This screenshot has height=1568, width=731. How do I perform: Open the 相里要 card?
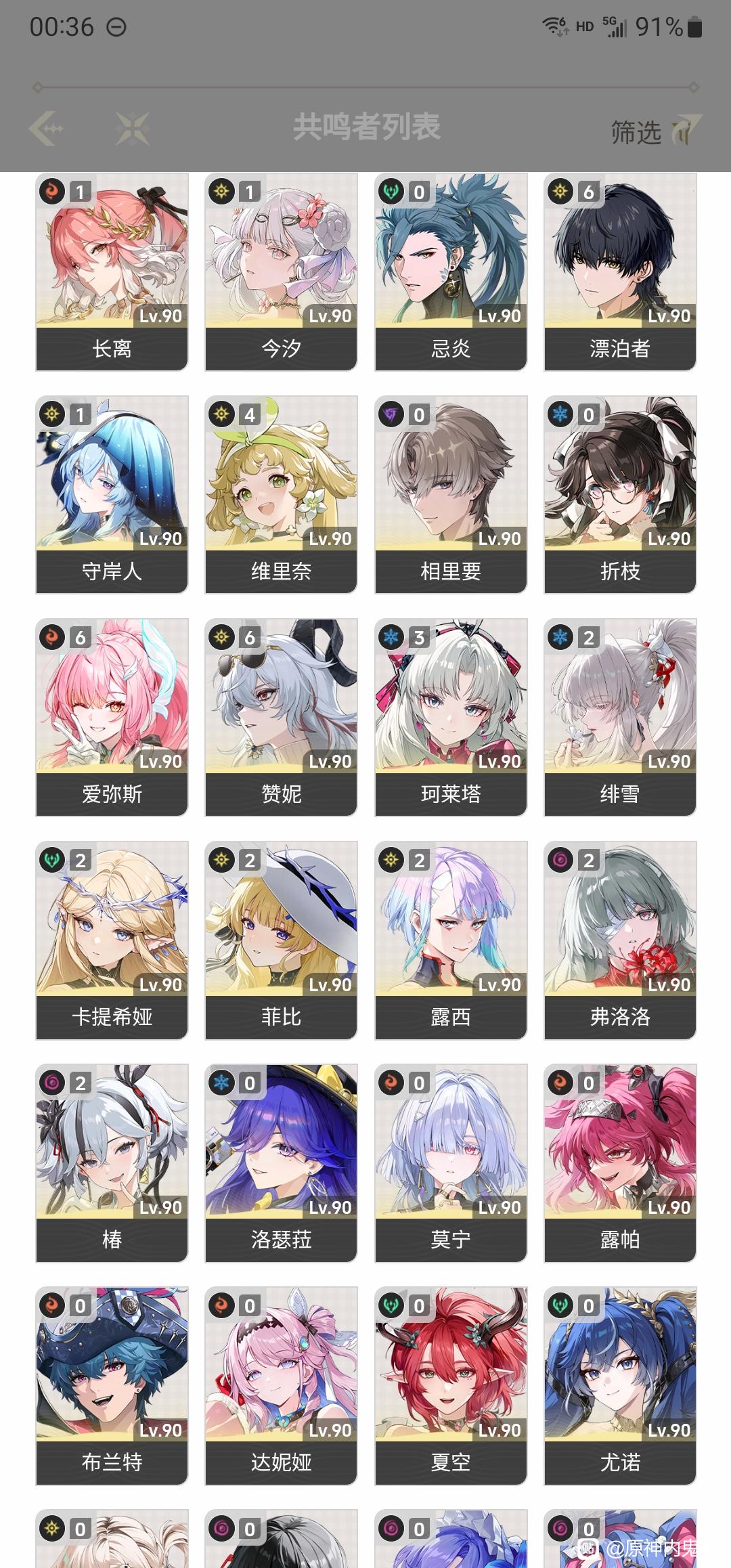click(451, 495)
